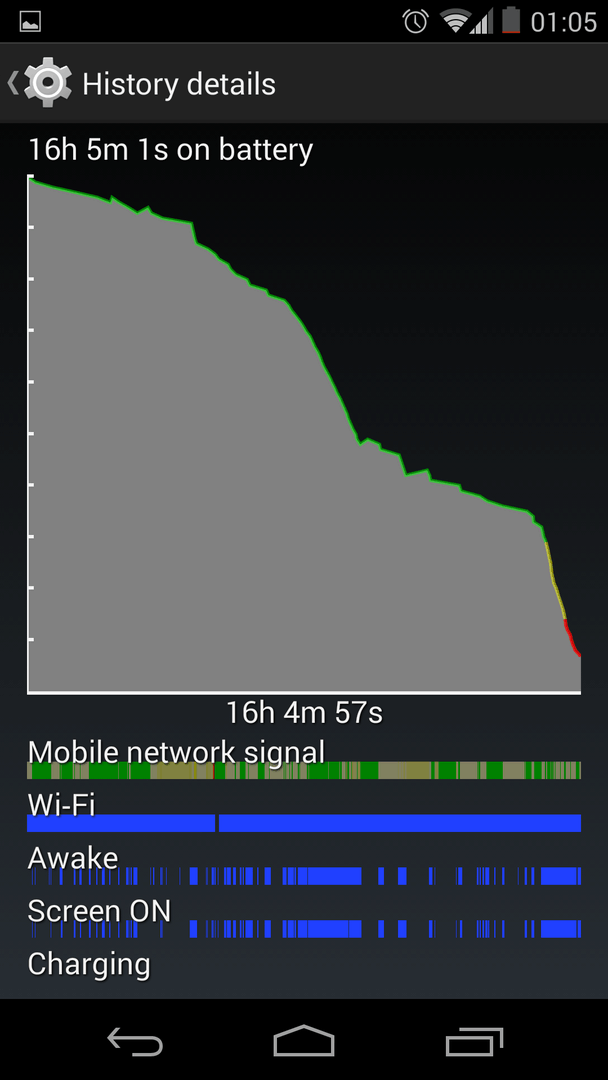The image size is (608, 1080).
Task: Open the recent apps overview
Action: point(474,1041)
